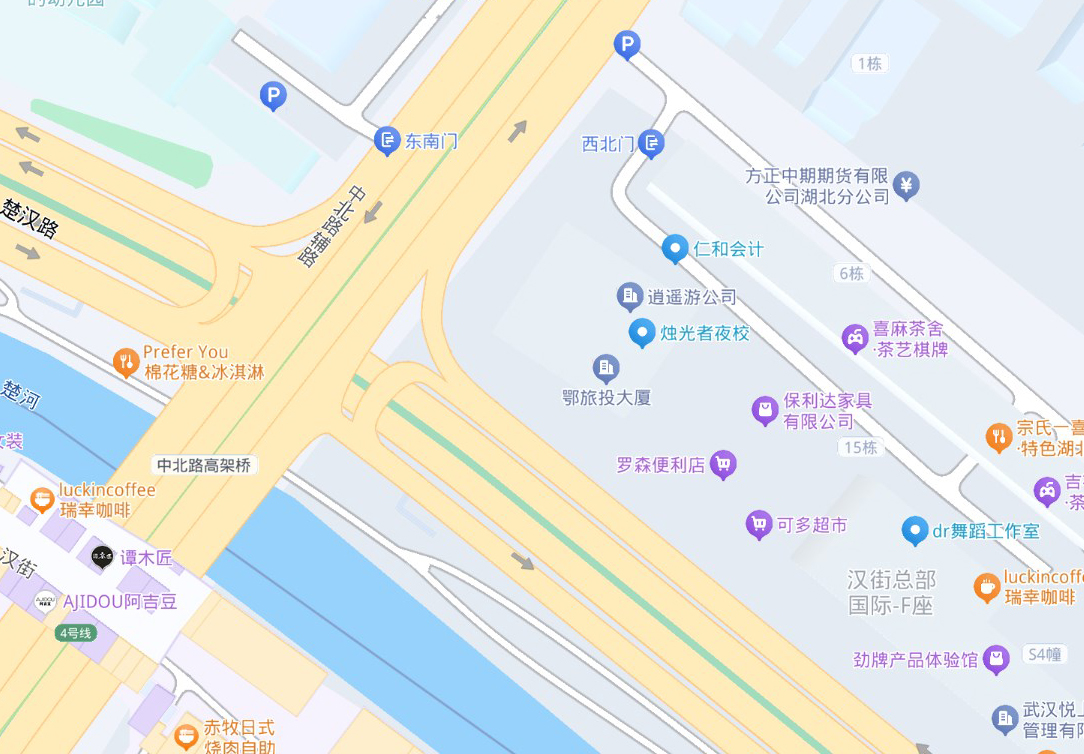1084x754 pixels.
Task: Open the 劲牌产品体验馆 marker
Action: click(x=996, y=658)
